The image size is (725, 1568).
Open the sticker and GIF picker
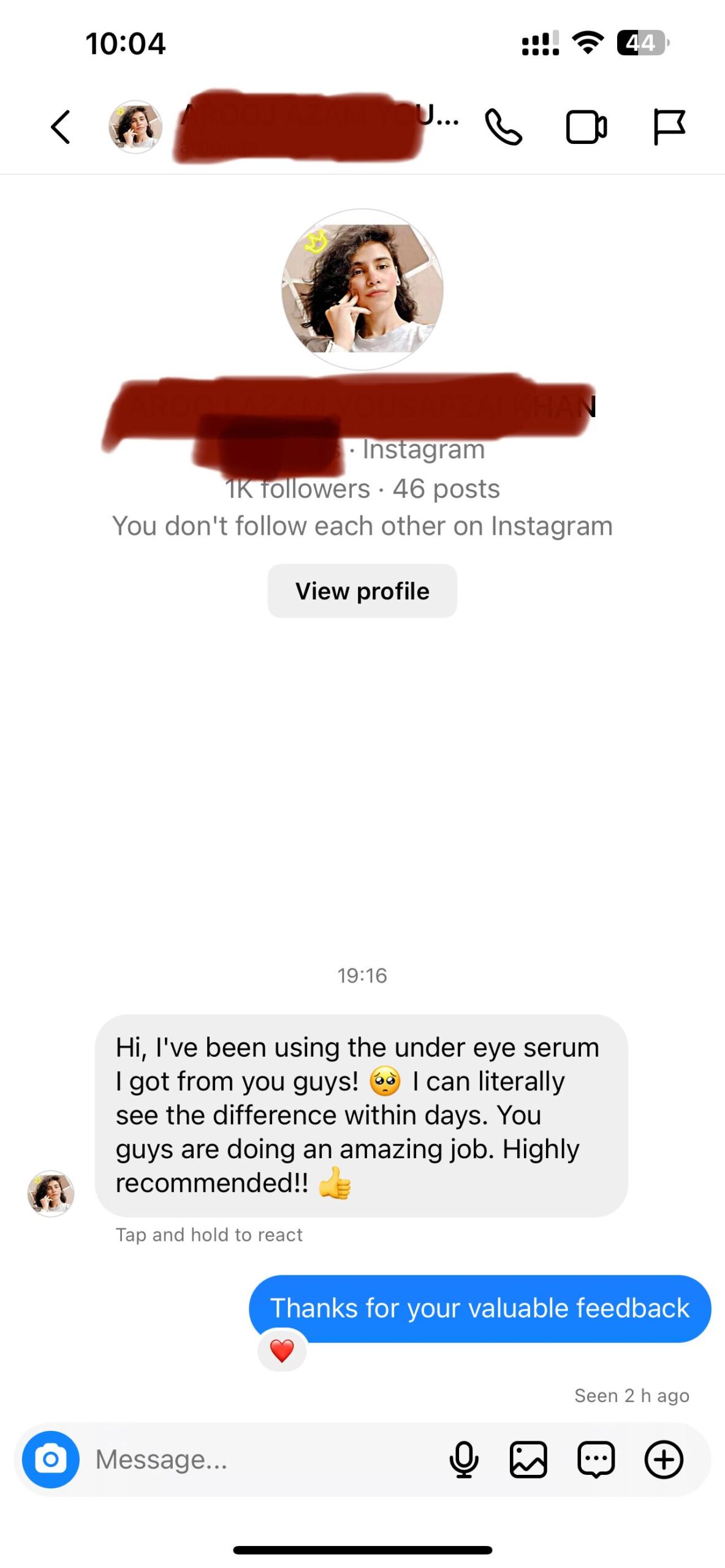coord(596,1459)
